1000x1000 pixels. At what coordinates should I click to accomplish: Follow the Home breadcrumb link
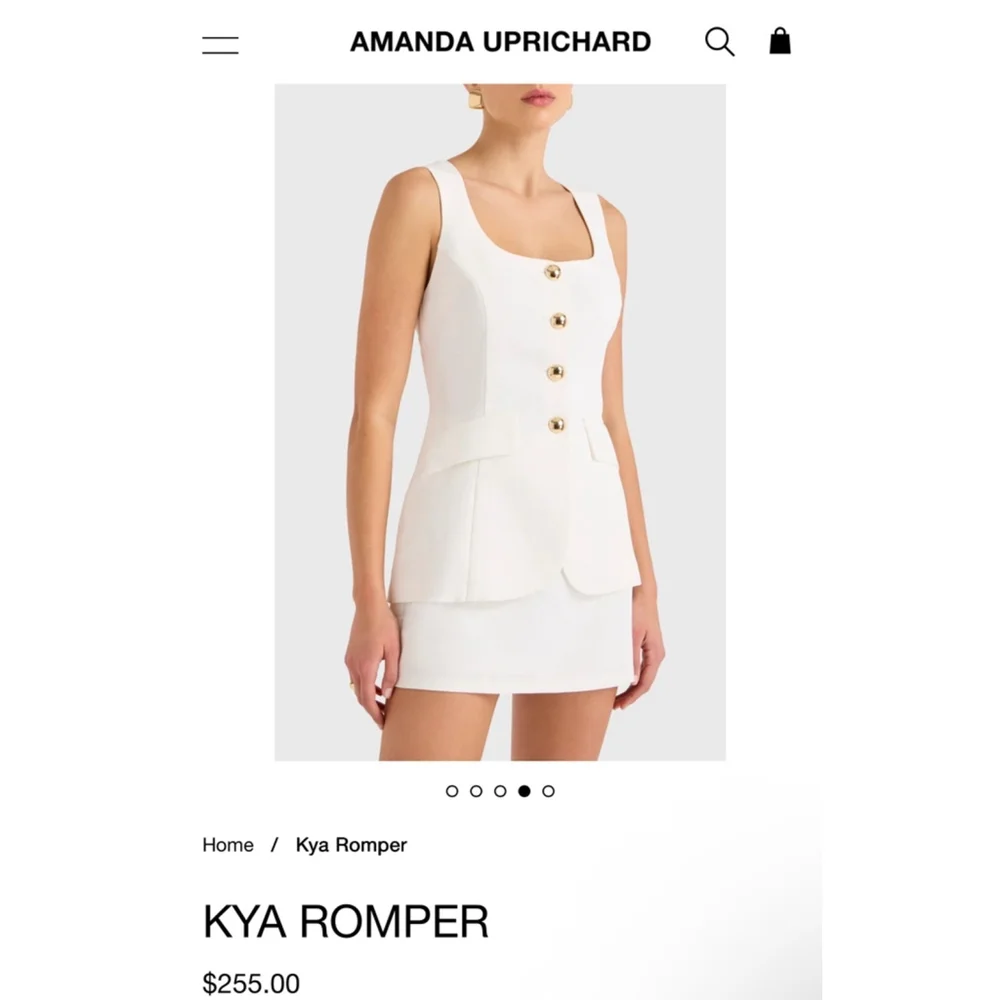coord(228,845)
